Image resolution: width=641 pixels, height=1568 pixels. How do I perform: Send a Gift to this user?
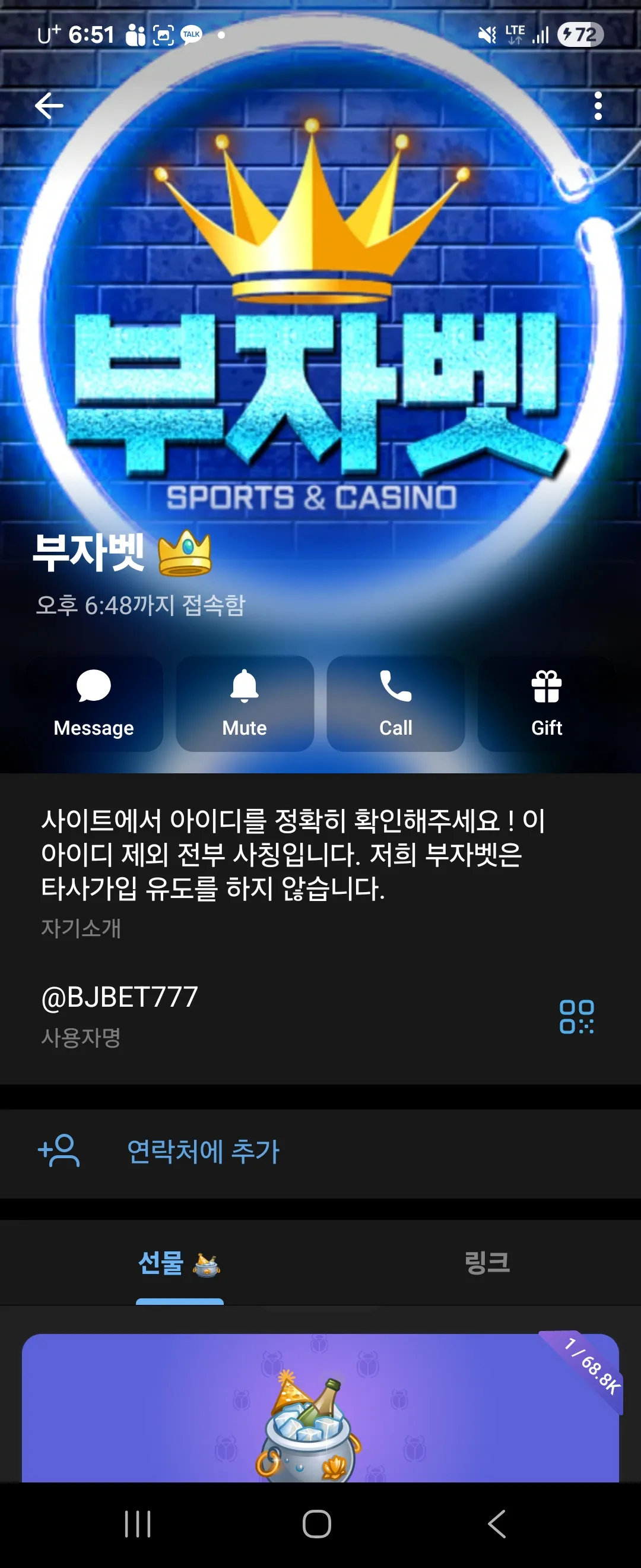[x=546, y=703]
